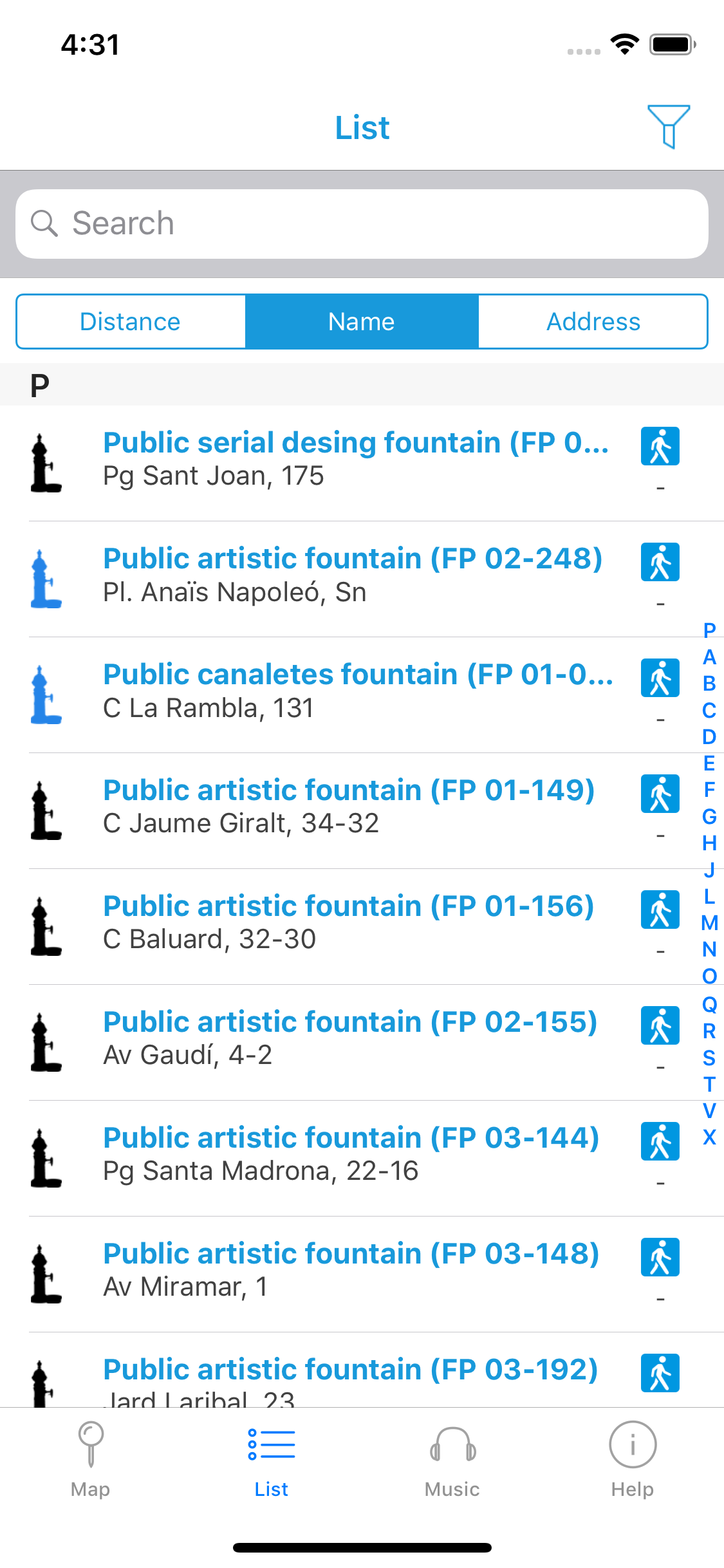Tap the walking directions icon for FP 02-248
724x1568 pixels.
659,561
